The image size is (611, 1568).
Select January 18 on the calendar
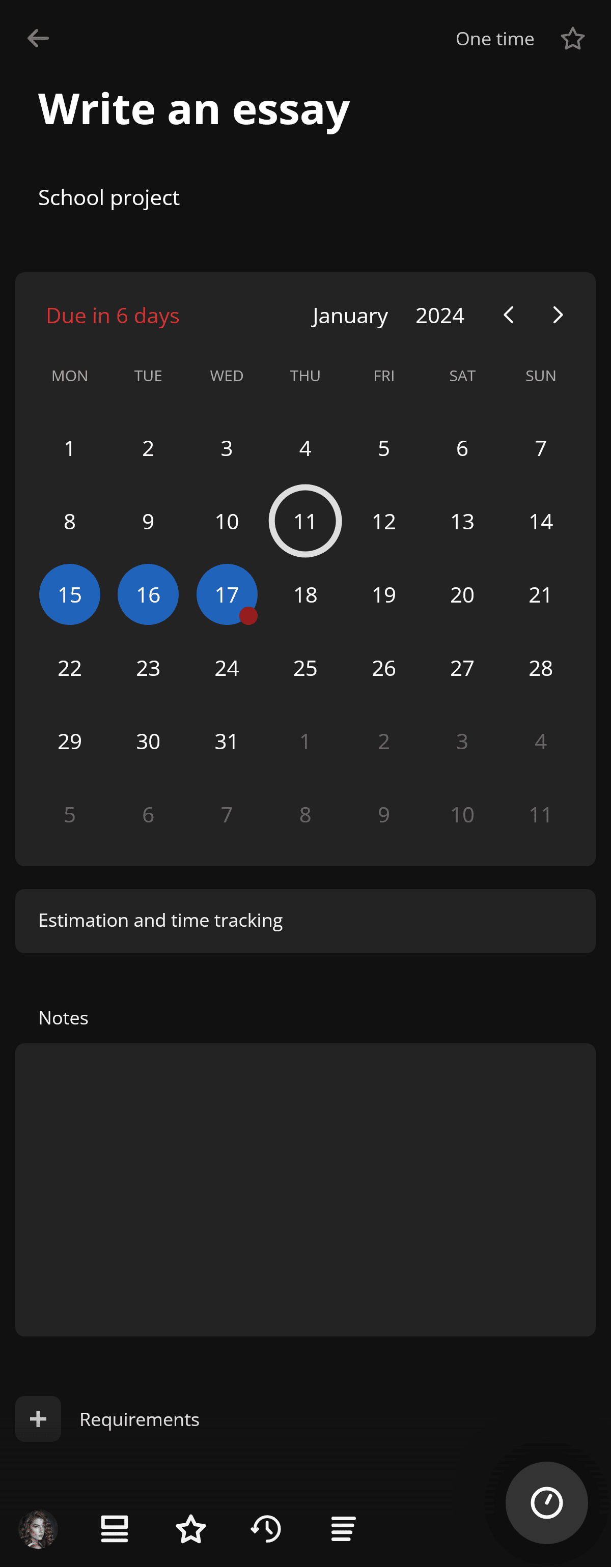(305, 595)
